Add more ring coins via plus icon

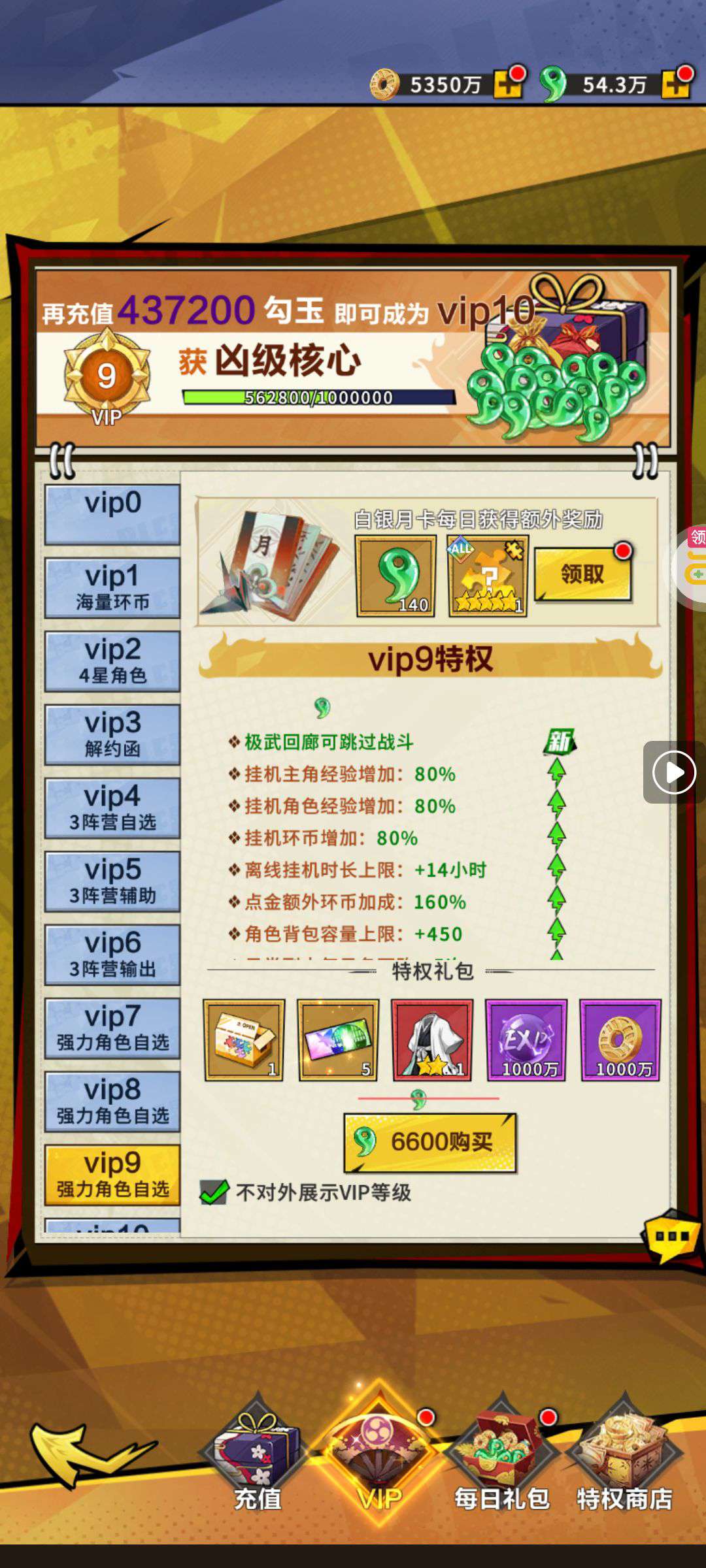(x=507, y=84)
